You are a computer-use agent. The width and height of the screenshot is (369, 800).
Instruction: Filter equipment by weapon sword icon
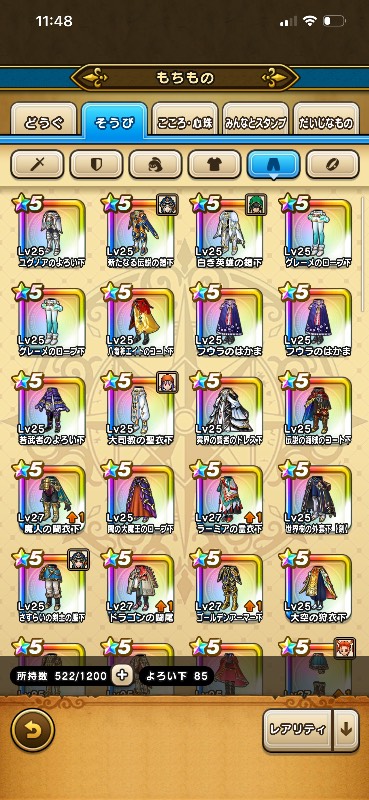[37, 164]
